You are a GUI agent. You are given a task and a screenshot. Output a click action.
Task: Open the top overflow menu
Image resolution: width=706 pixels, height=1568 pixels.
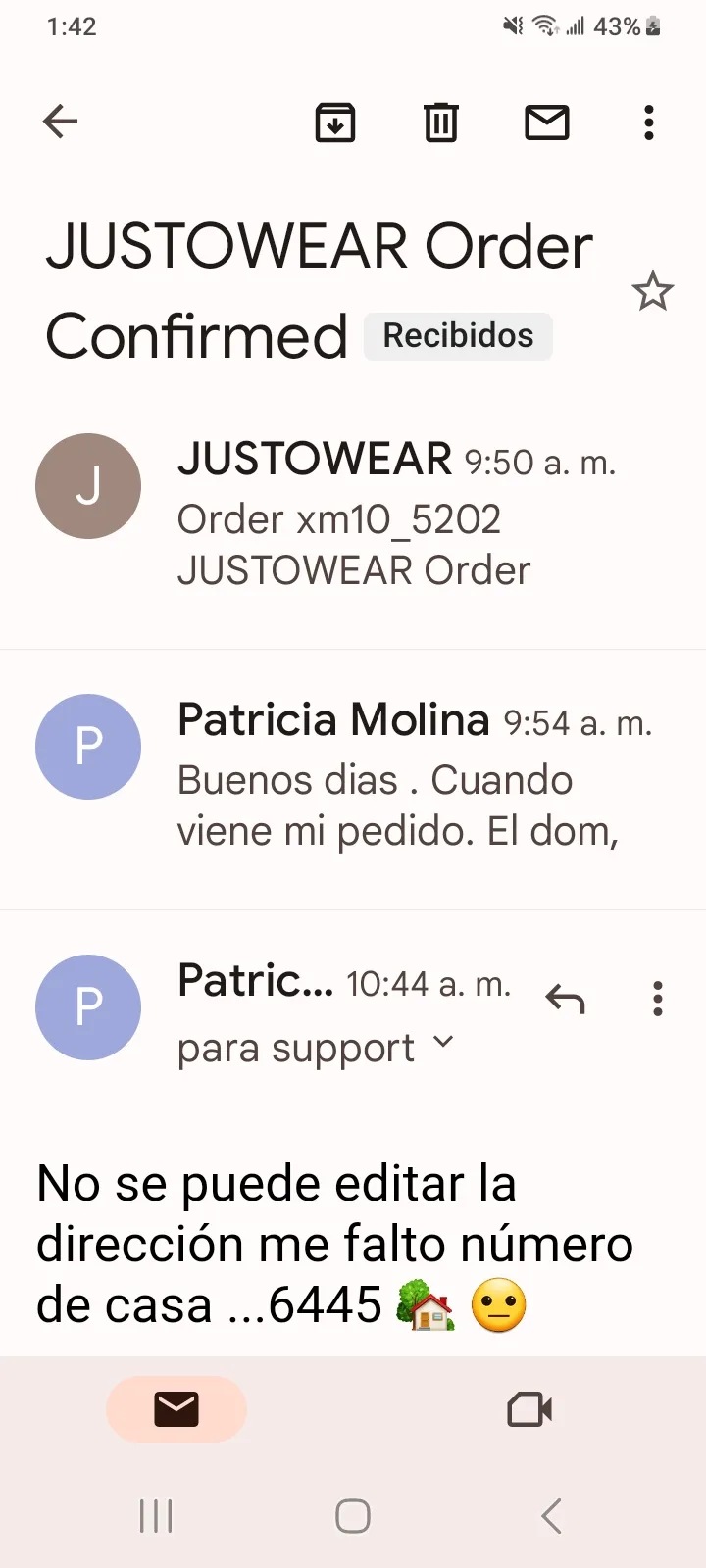648,122
